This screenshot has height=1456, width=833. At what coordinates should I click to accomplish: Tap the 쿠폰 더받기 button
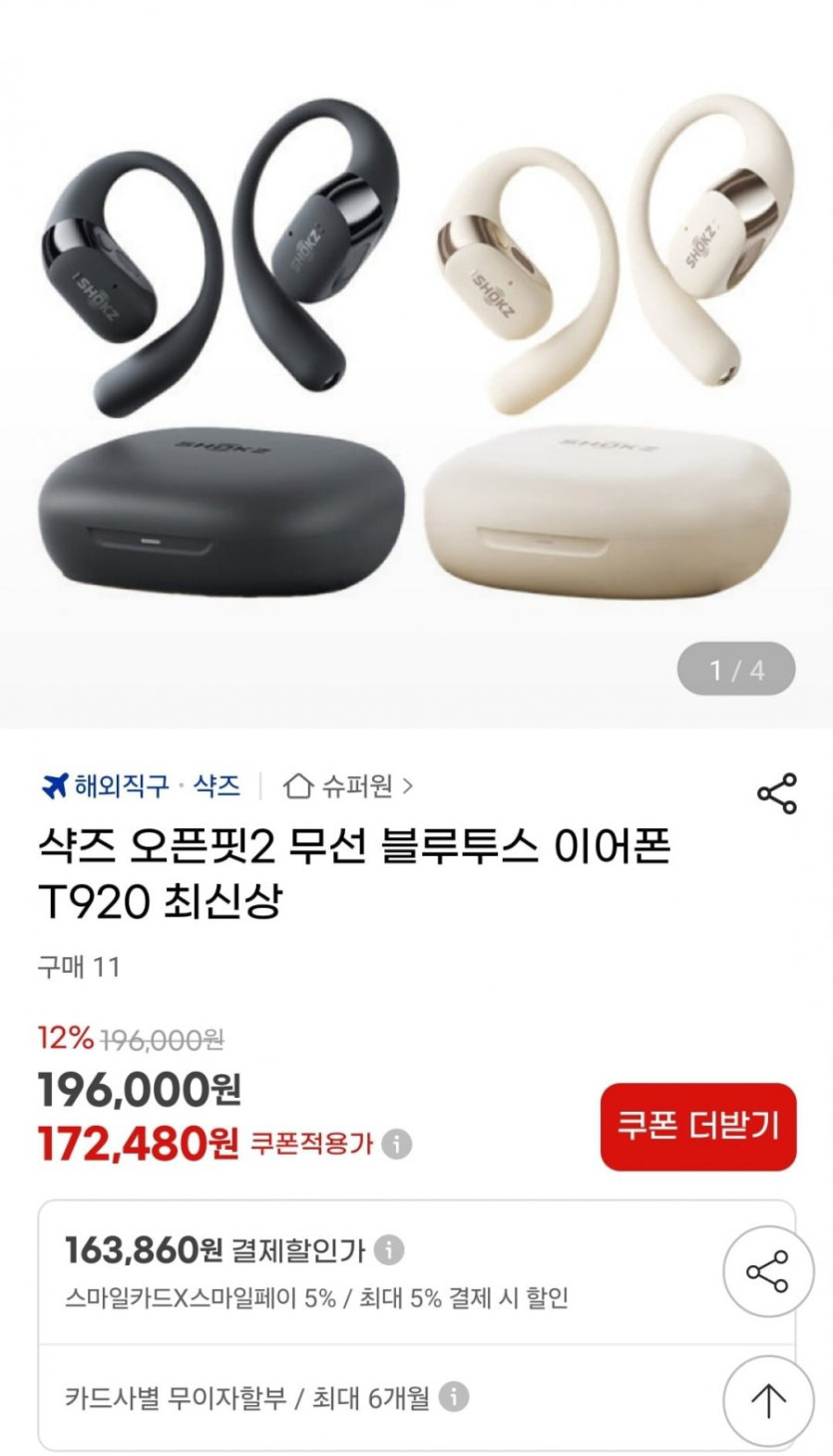[x=697, y=1127]
